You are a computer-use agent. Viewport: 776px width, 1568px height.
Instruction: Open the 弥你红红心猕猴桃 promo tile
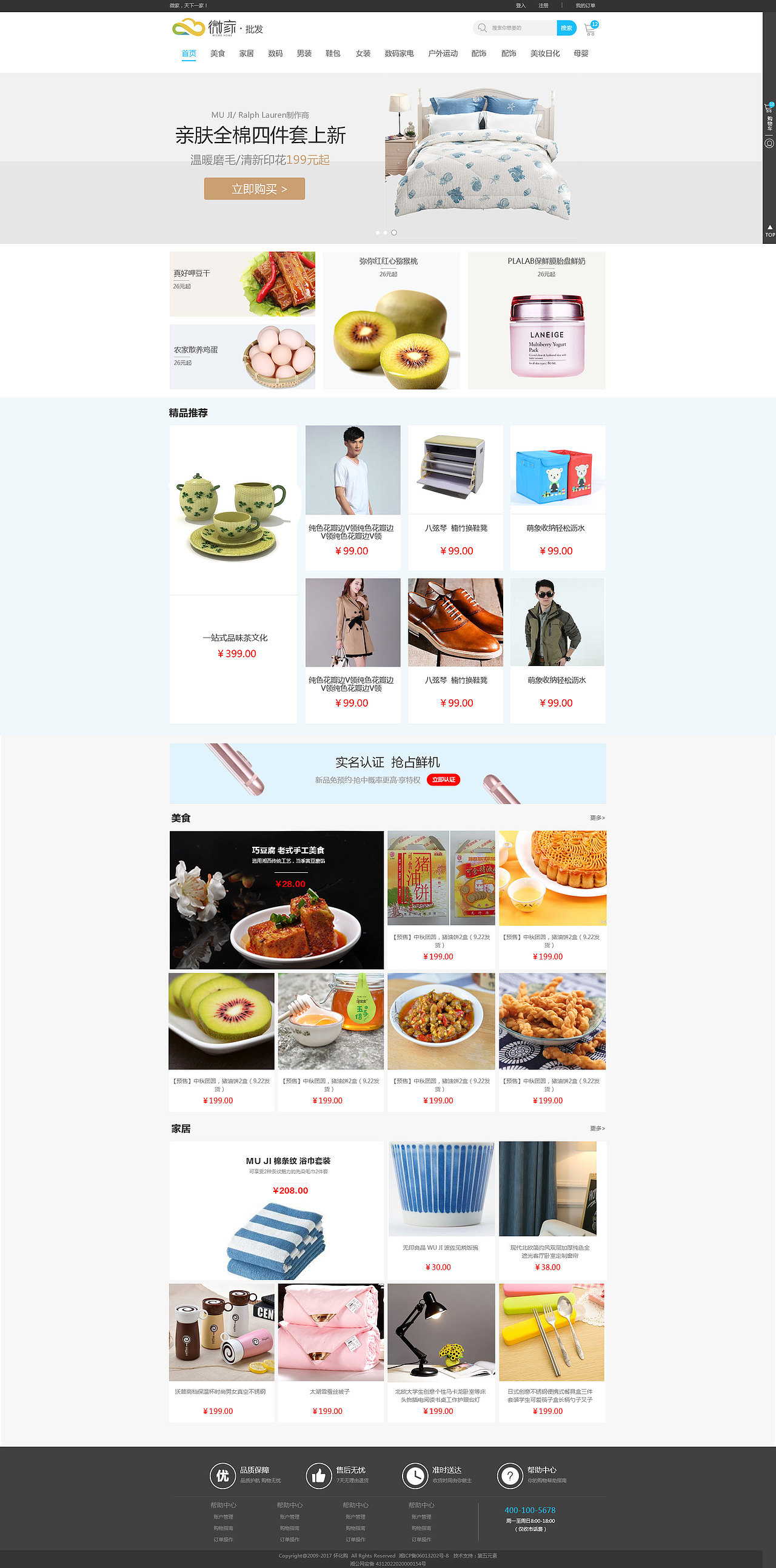(391, 320)
